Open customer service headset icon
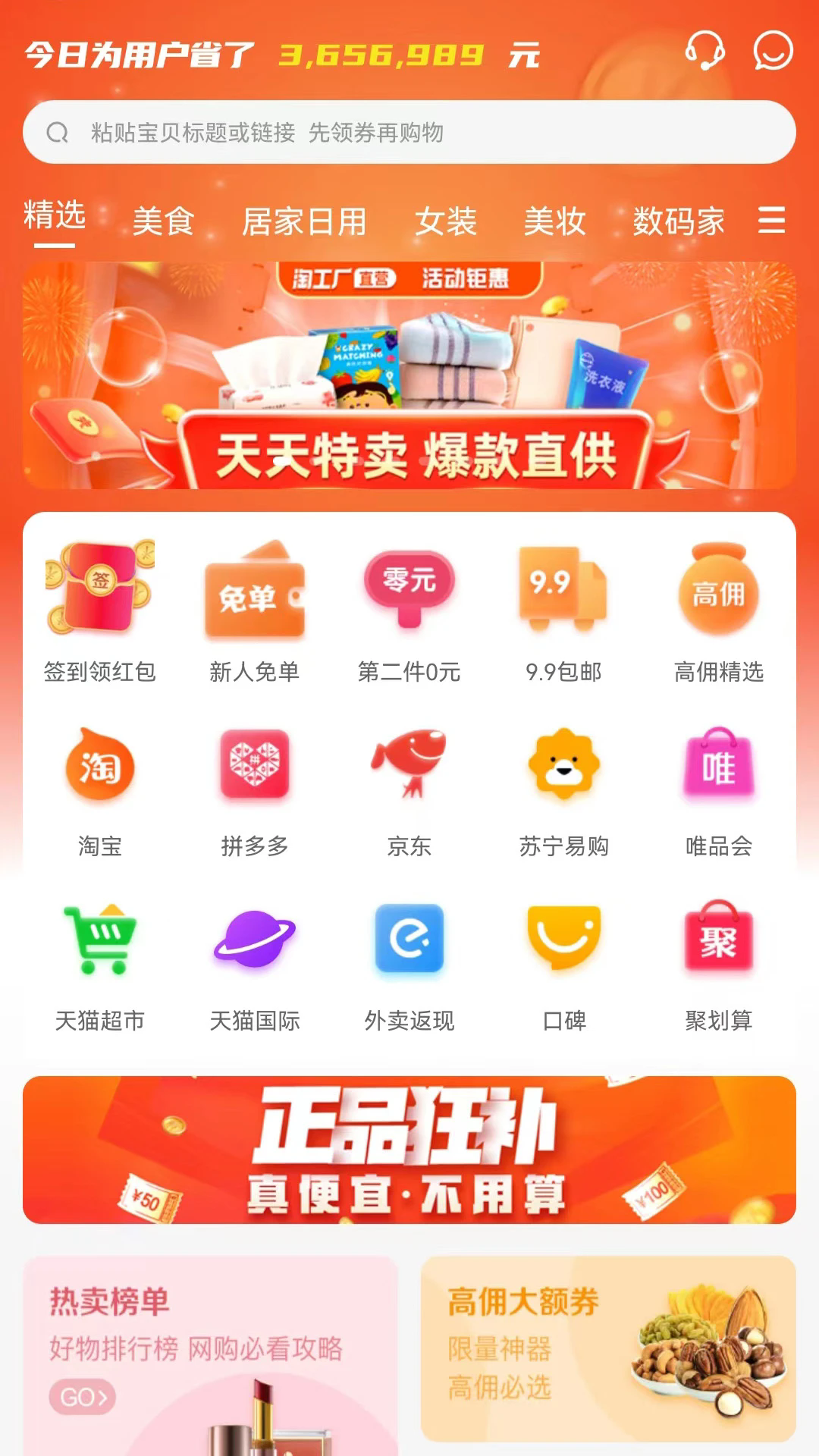 pos(704,52)
